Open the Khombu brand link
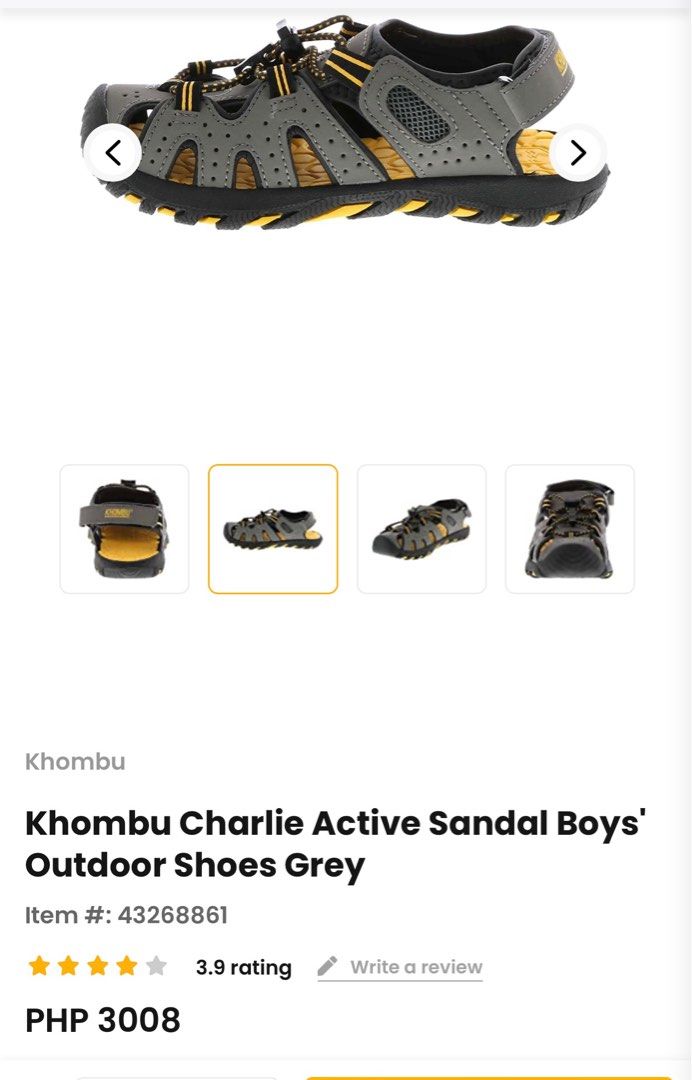The image size is (692, 1080). [75, 762]
